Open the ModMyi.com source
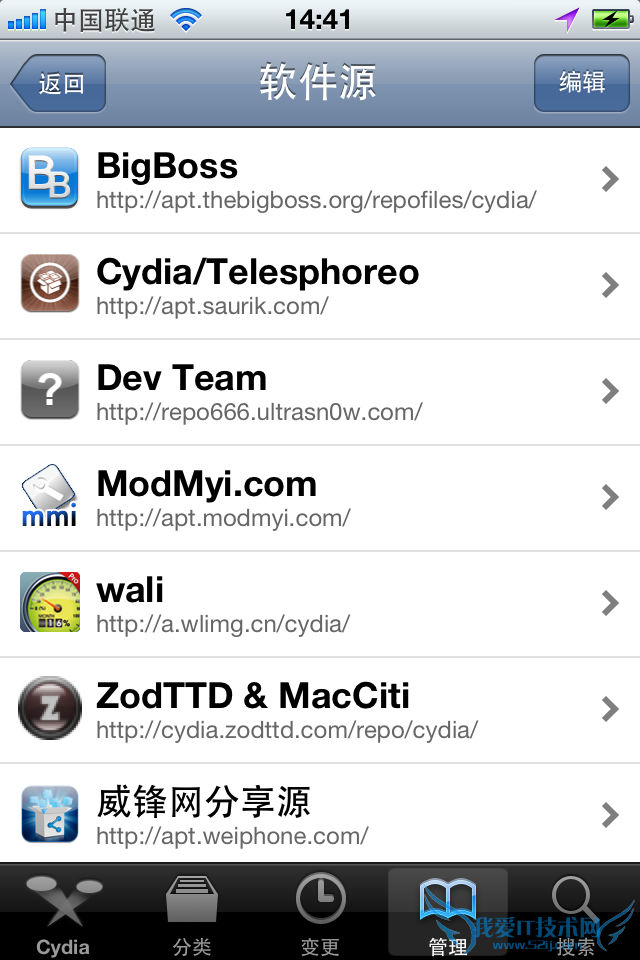This screenshot has height=960, width=640. pyautogui.click(x=320, y=498)
